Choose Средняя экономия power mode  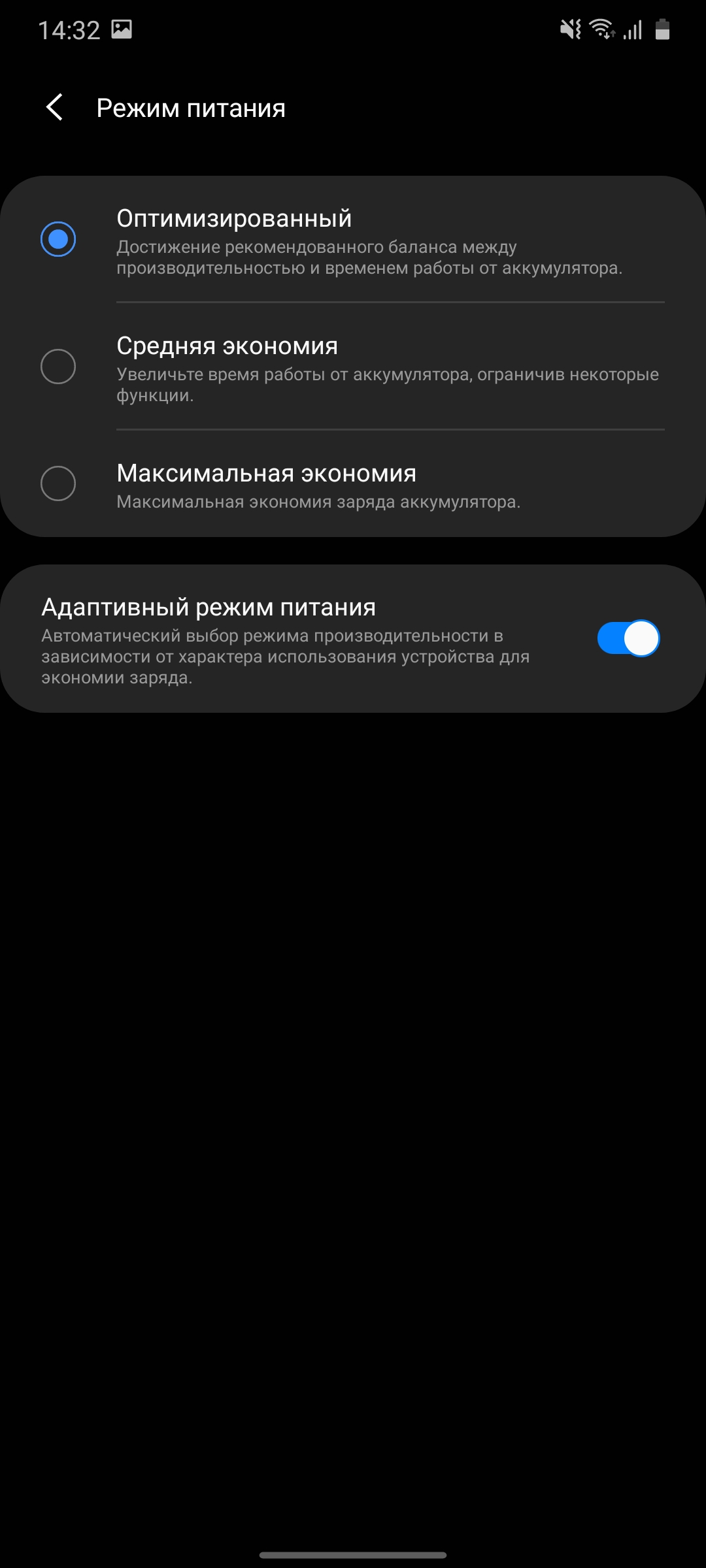[x=58, y=367]
